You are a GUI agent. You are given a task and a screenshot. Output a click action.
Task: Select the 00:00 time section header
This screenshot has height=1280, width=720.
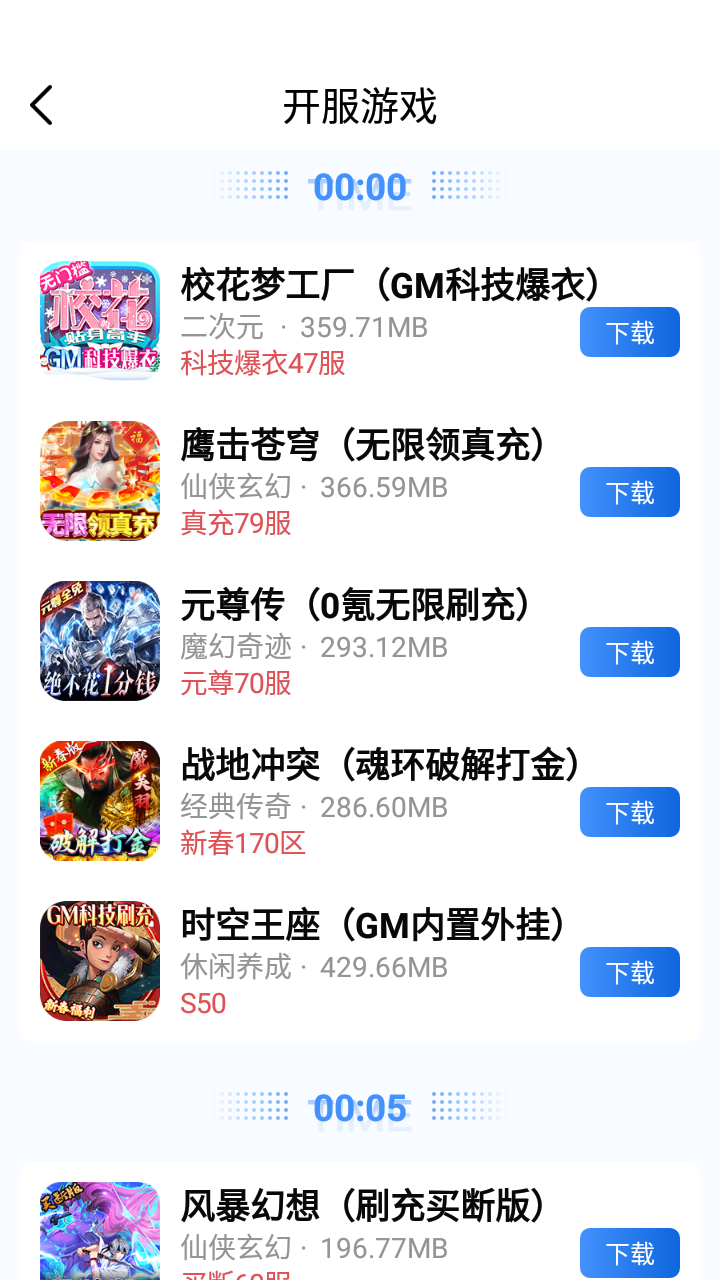[360, 186]
